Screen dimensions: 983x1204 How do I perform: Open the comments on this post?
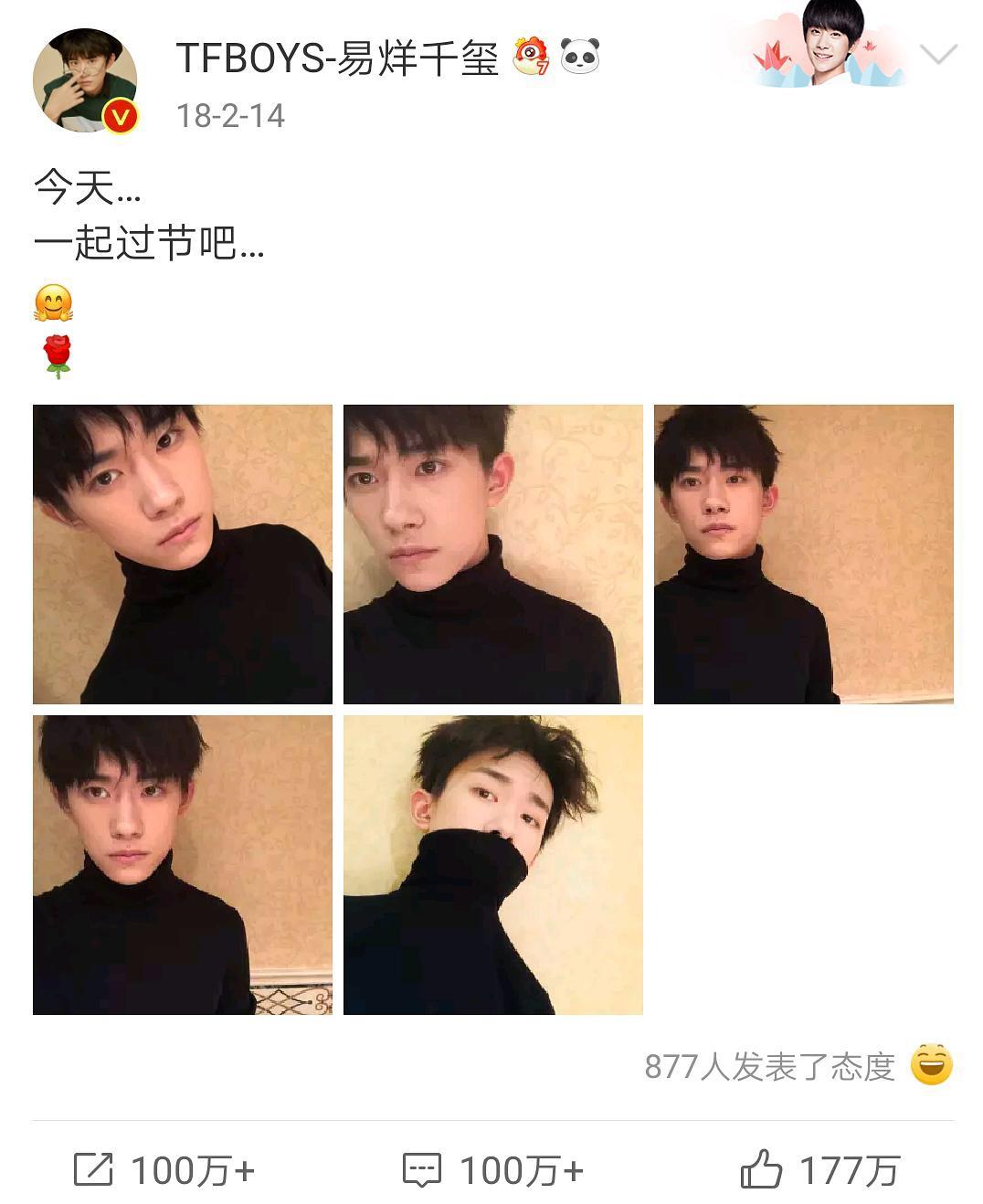coord(493,1170)
